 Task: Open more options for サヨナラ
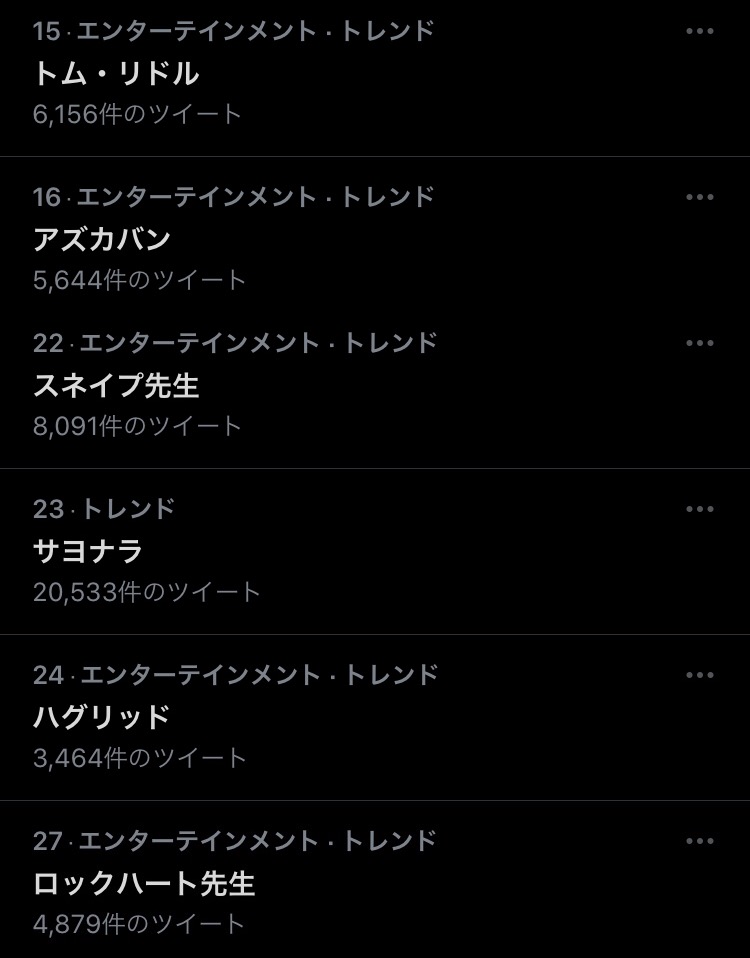click(700, 509)
